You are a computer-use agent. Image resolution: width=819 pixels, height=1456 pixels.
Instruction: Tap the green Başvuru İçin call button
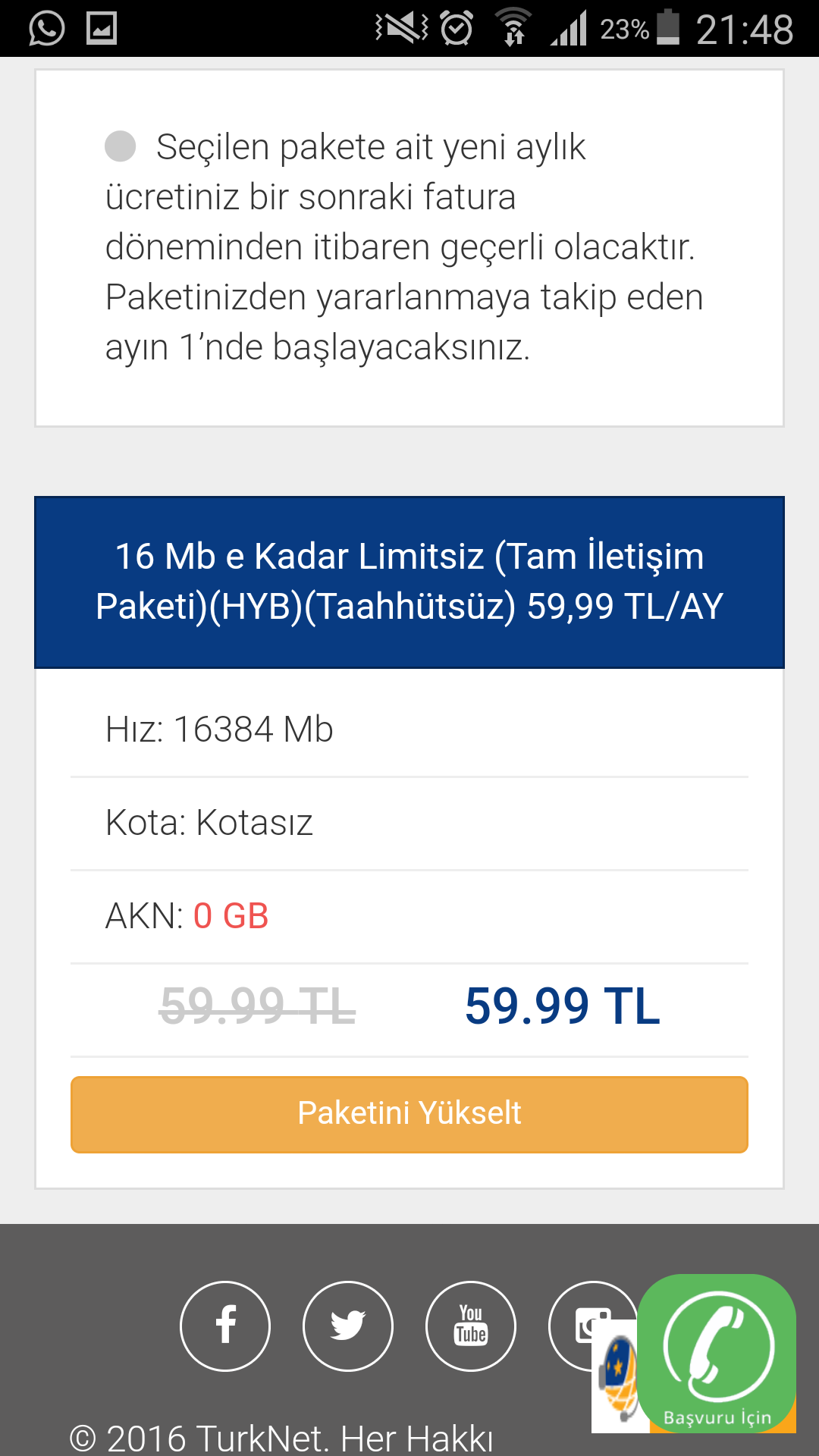717,1351
